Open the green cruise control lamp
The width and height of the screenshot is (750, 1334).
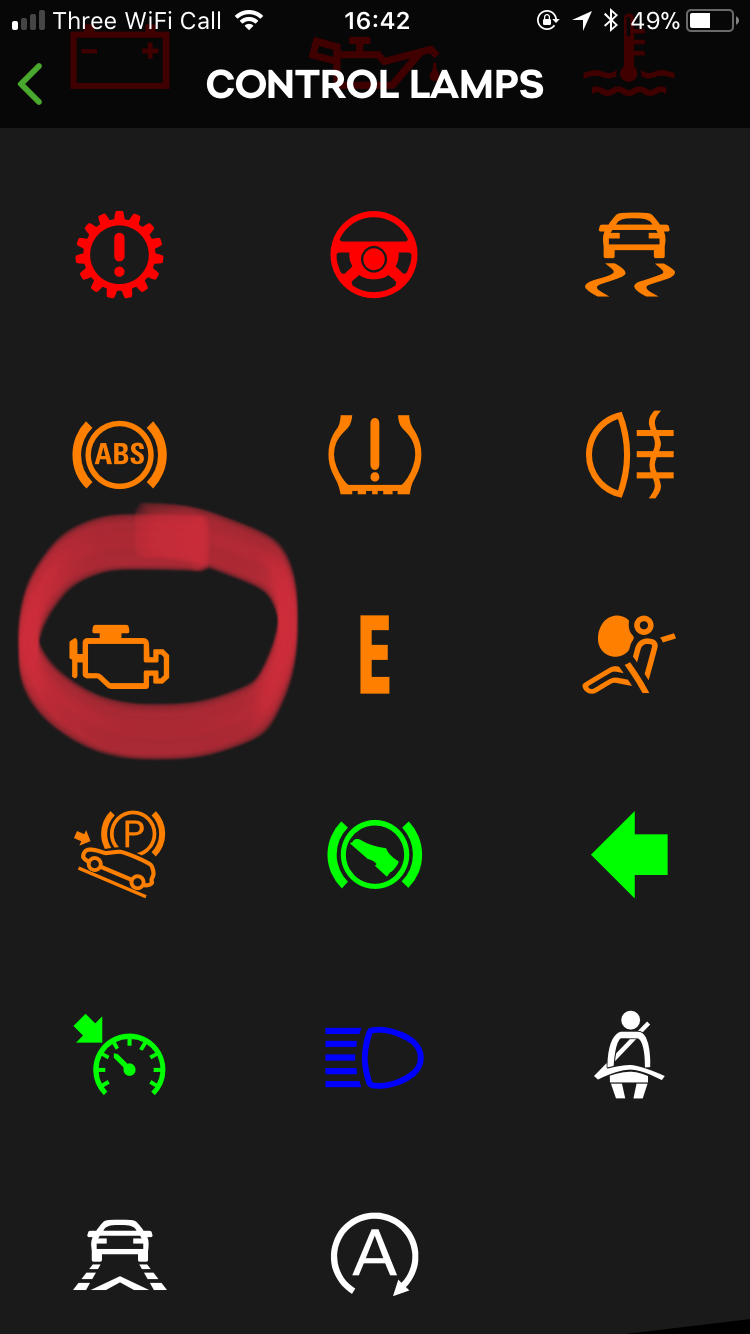pyautogui.click(x=120, y=1056)
